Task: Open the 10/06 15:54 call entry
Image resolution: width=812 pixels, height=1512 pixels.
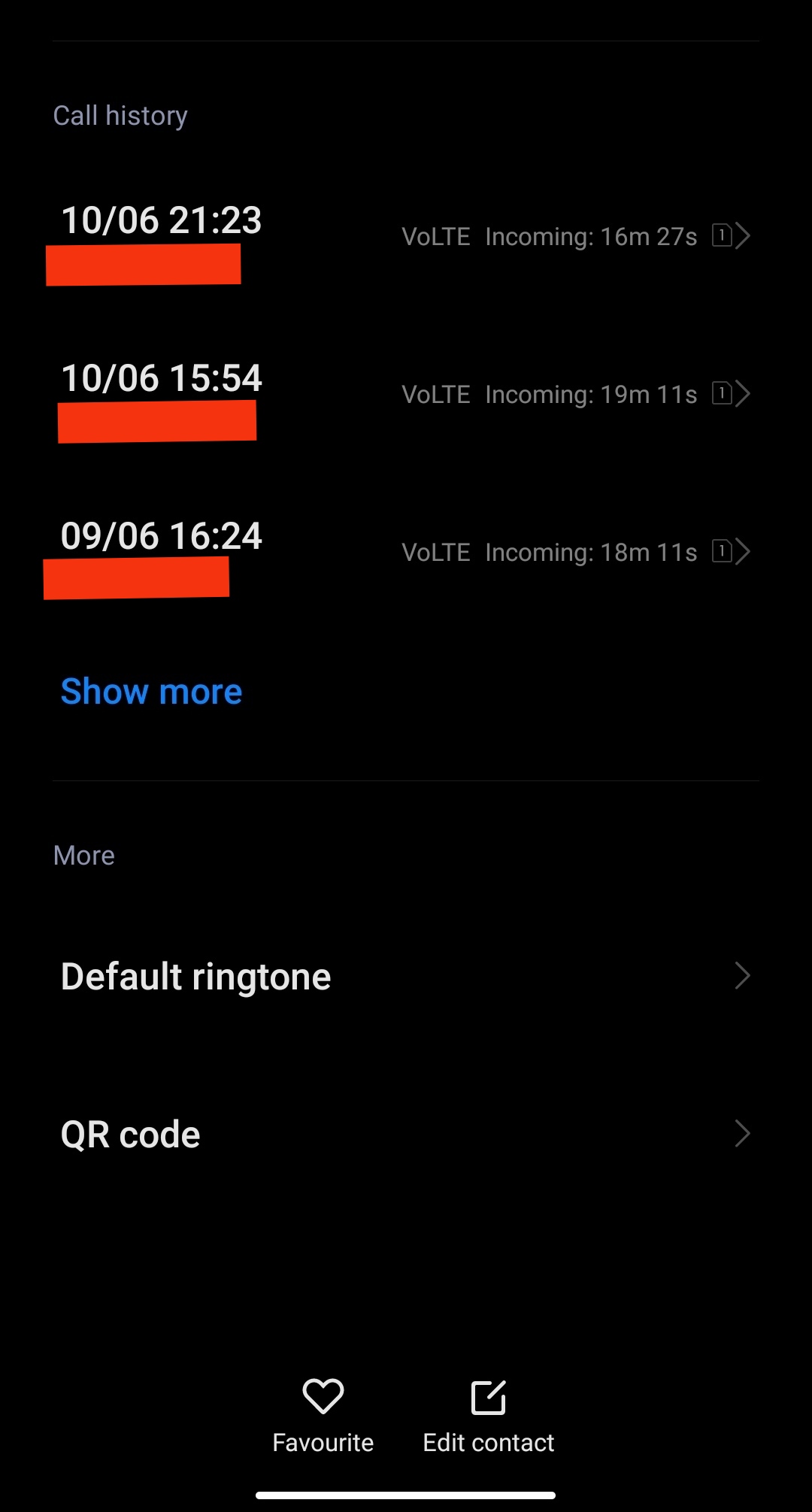Action: tap(406, 395)
